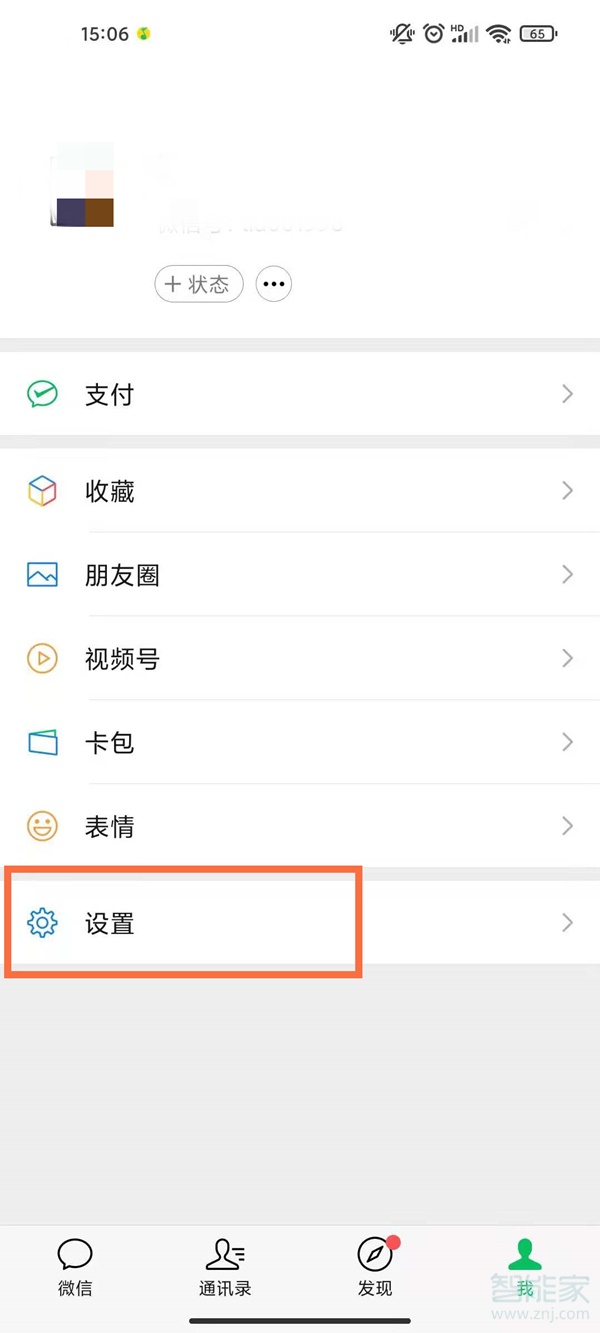600x1333 pixels.
Task: Open 收藏 favorites
Action: point(300,491)
